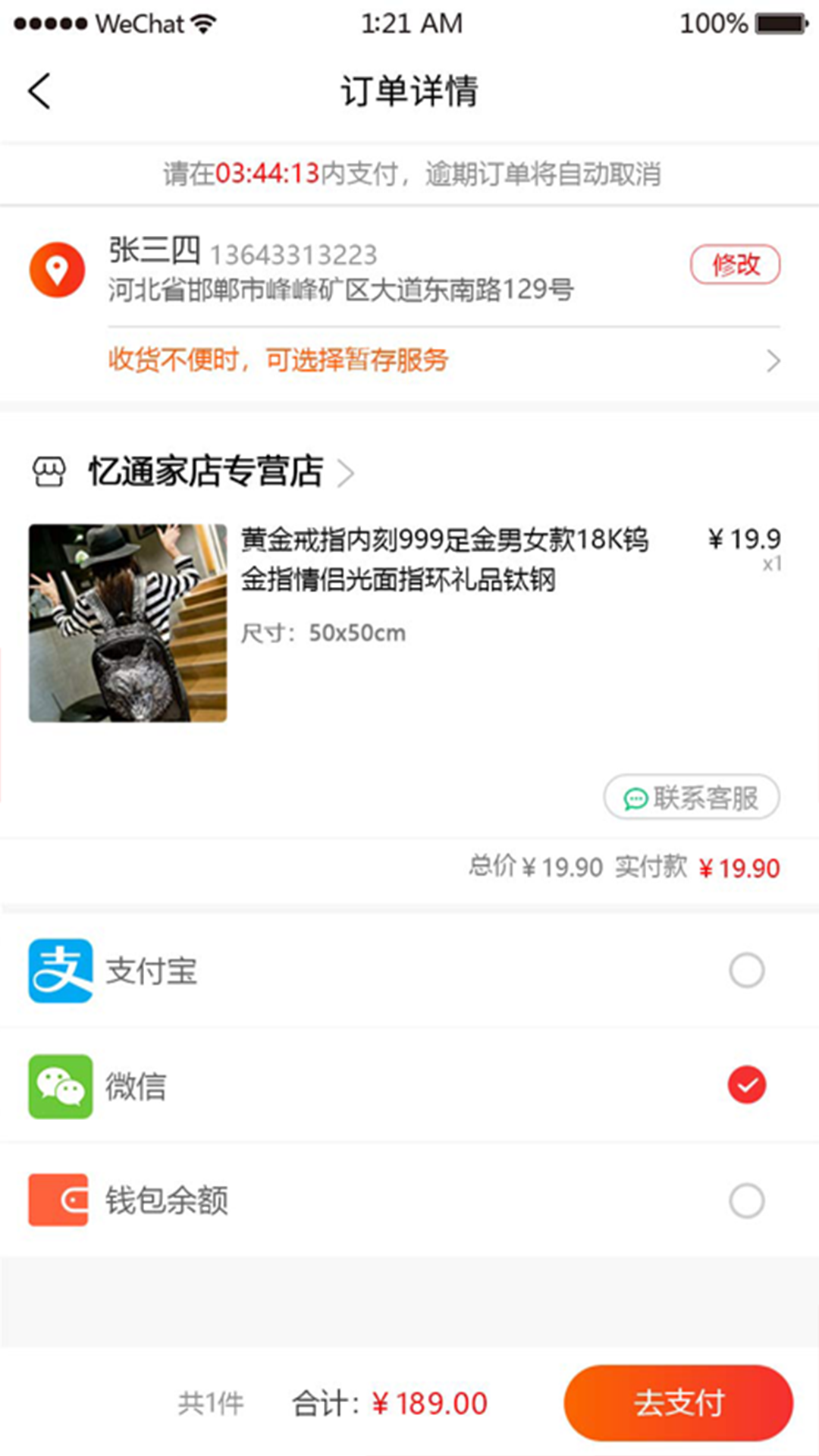This screenshot has width=819, height=1456.
Task: Tap 修改 to edit the delivery address
Action: (735, 265)
